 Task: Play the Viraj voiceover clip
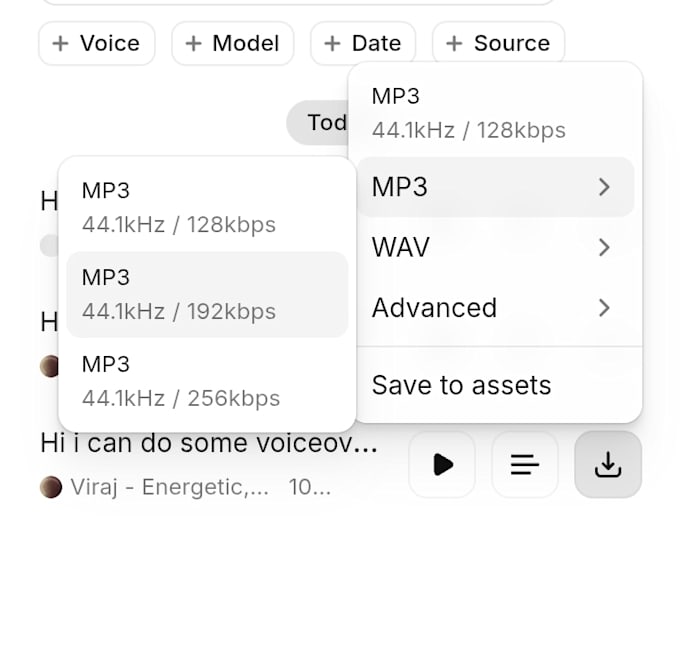click(x=442, y=465)
